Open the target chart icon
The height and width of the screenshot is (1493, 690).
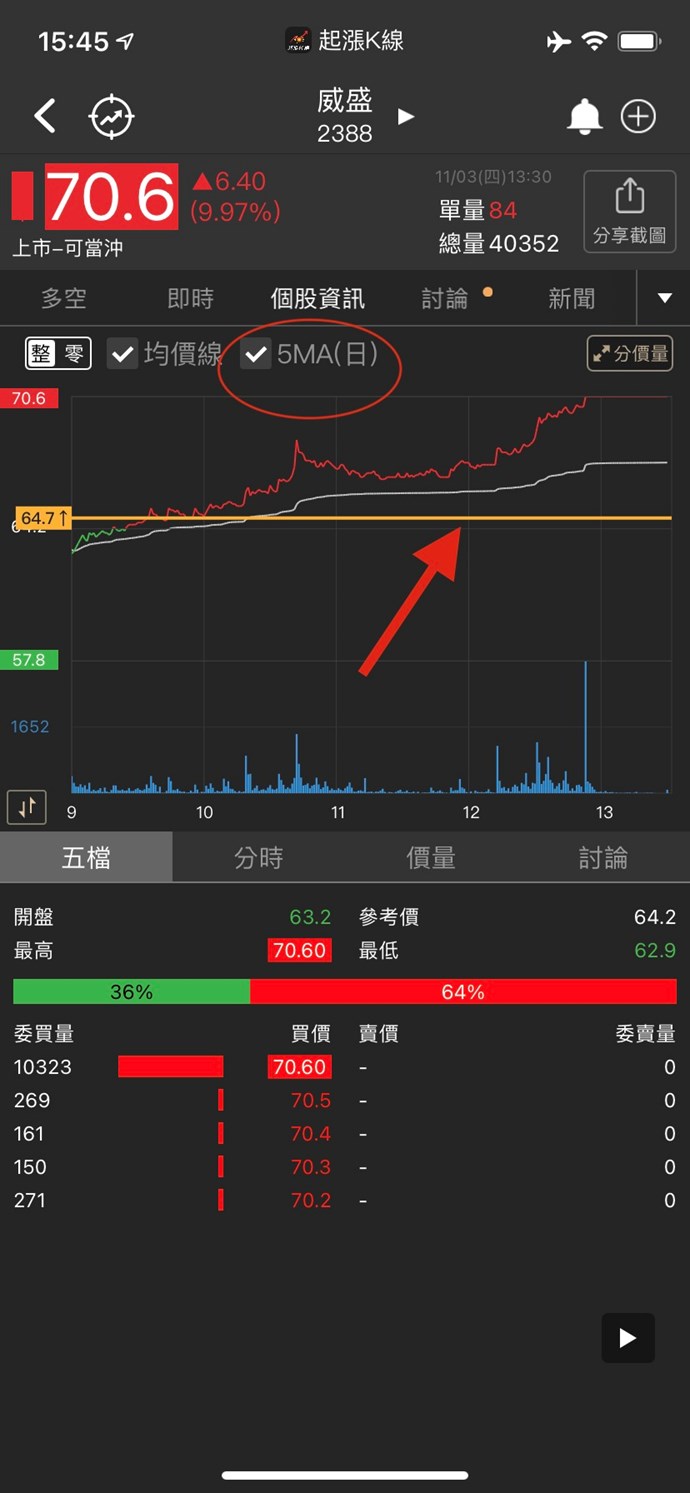(111, 117)
